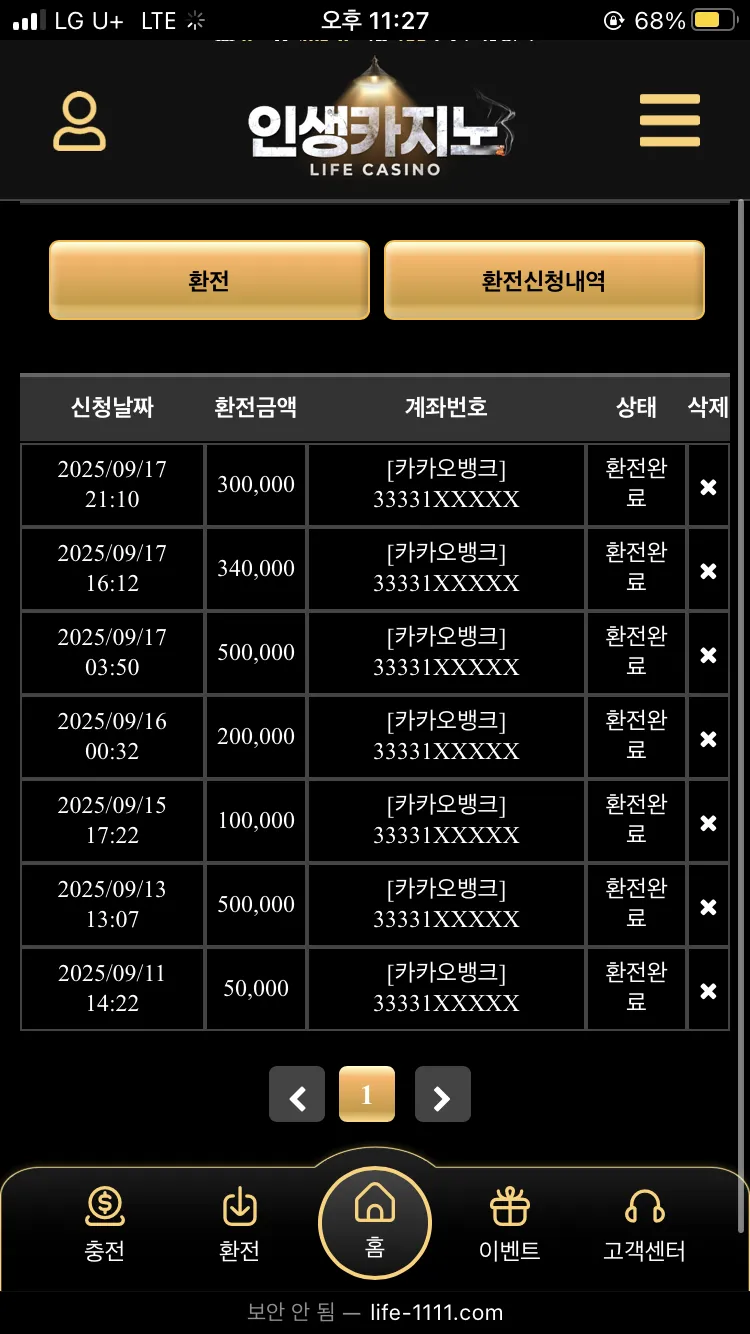The image size is (750, 1334).
Task: Remove the 100,000 withdrawal entry
Action: 708,823
